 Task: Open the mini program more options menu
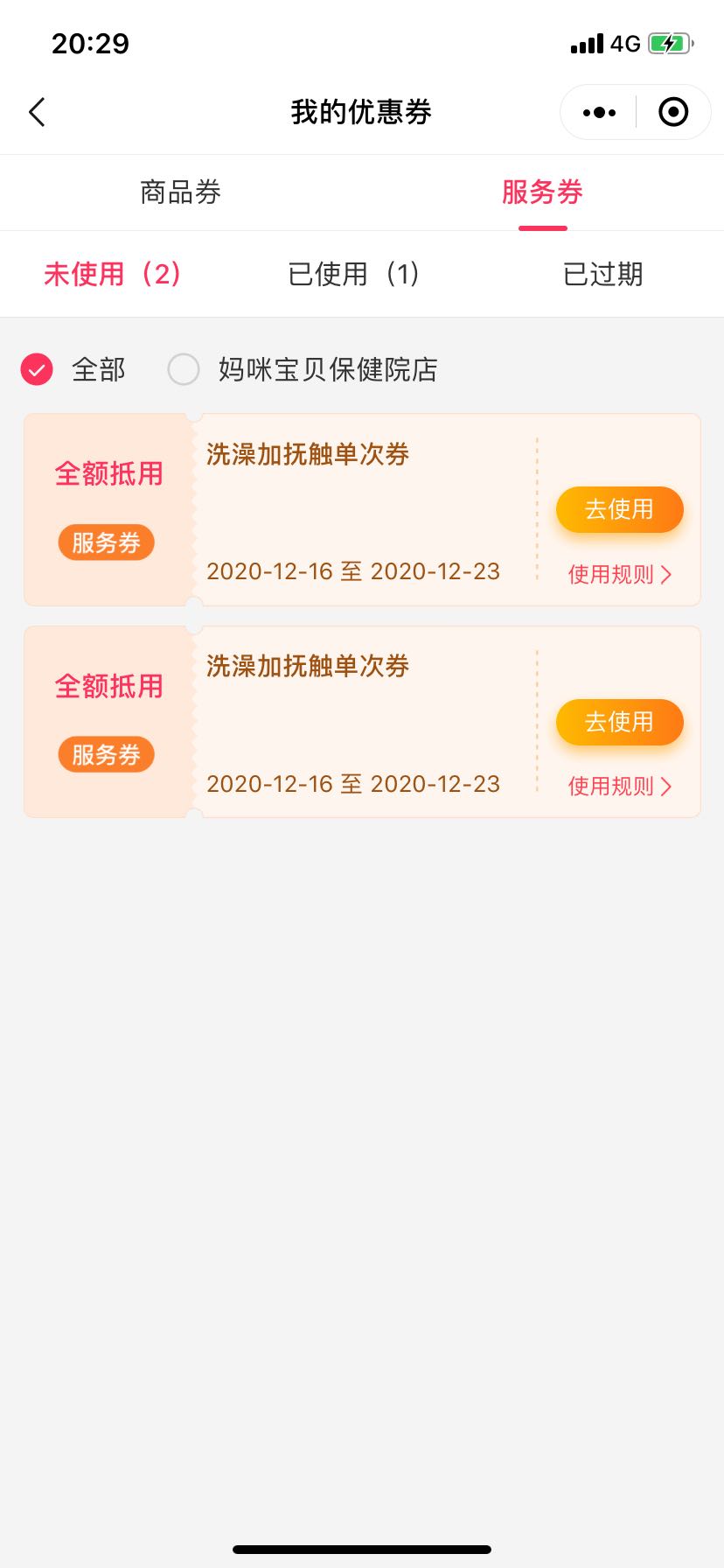point(599,112)
